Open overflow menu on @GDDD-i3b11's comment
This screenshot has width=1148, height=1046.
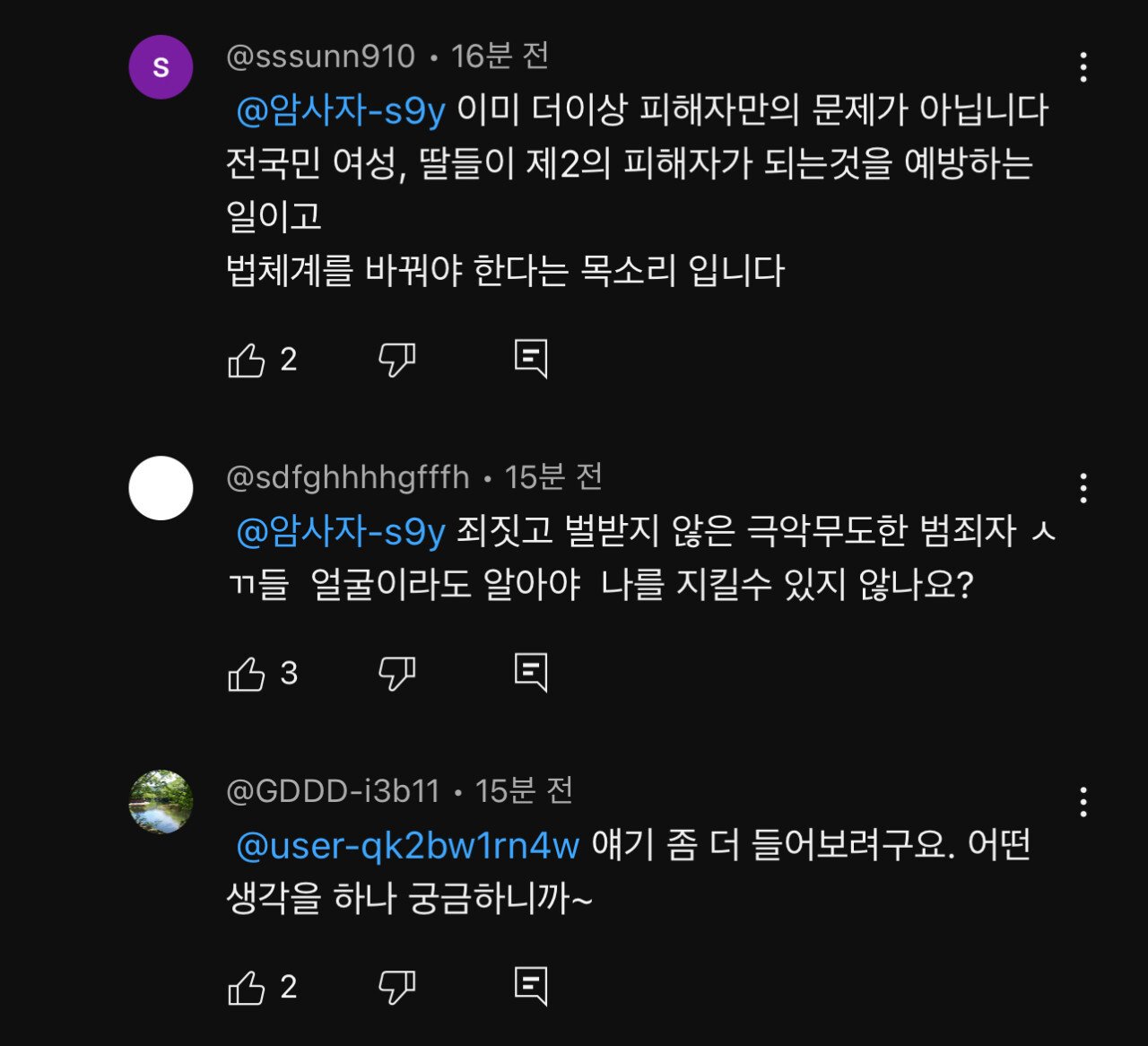click(x=1083, y=801)
